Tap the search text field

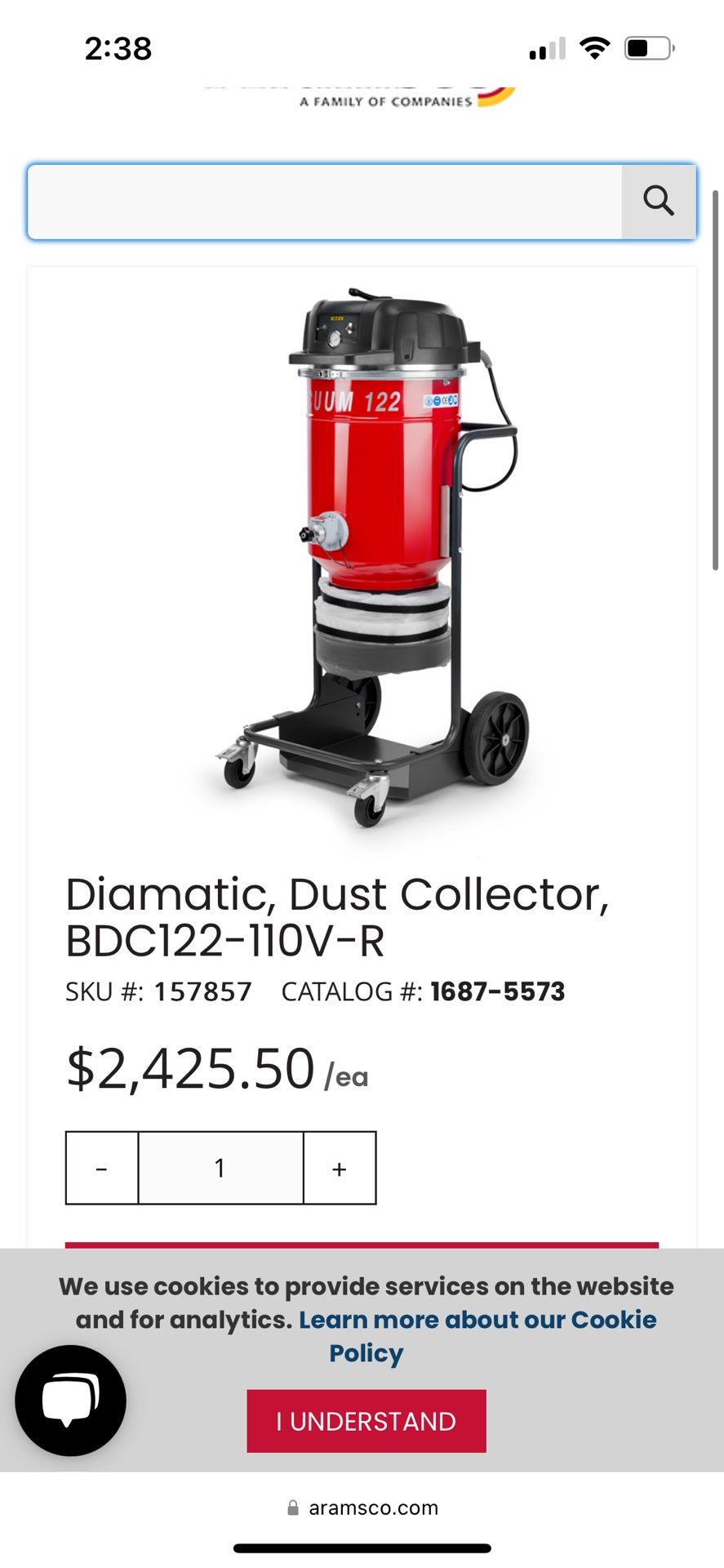tap(325, 202)
